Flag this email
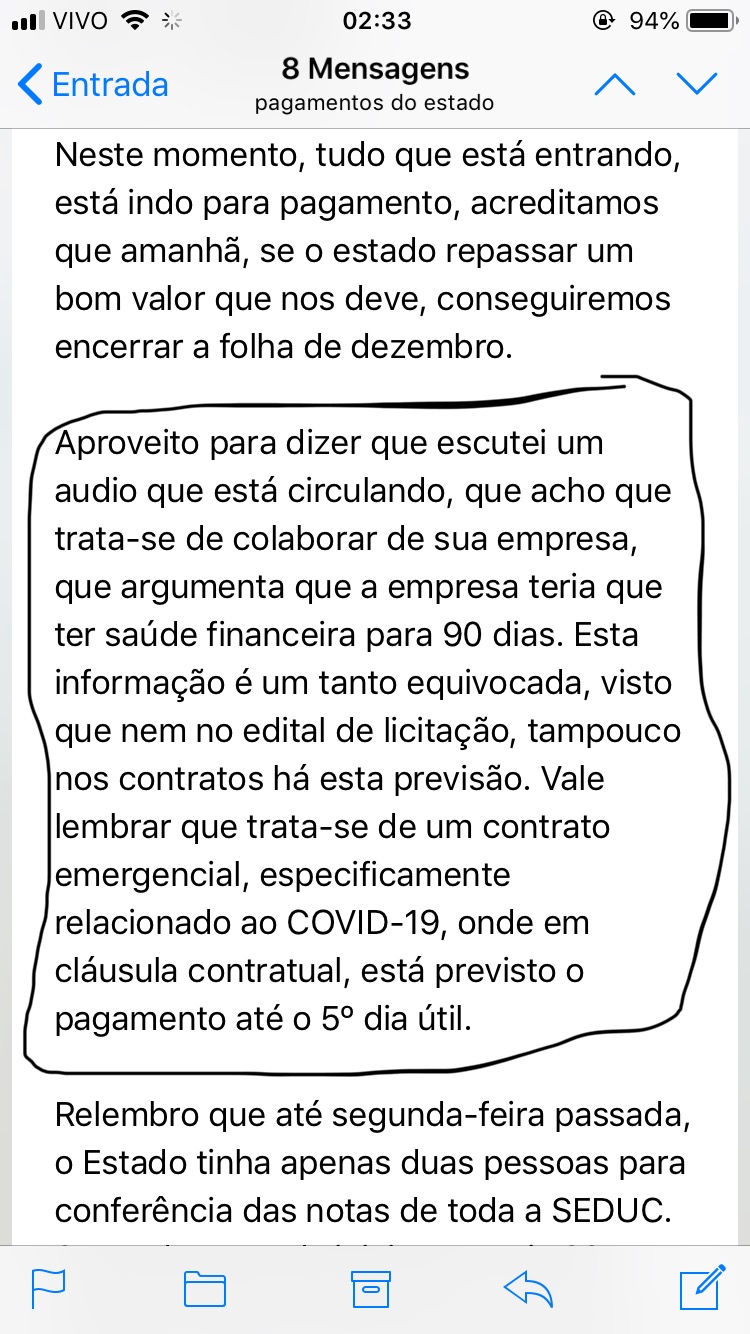750x1334 pixels. point(48,1288)
